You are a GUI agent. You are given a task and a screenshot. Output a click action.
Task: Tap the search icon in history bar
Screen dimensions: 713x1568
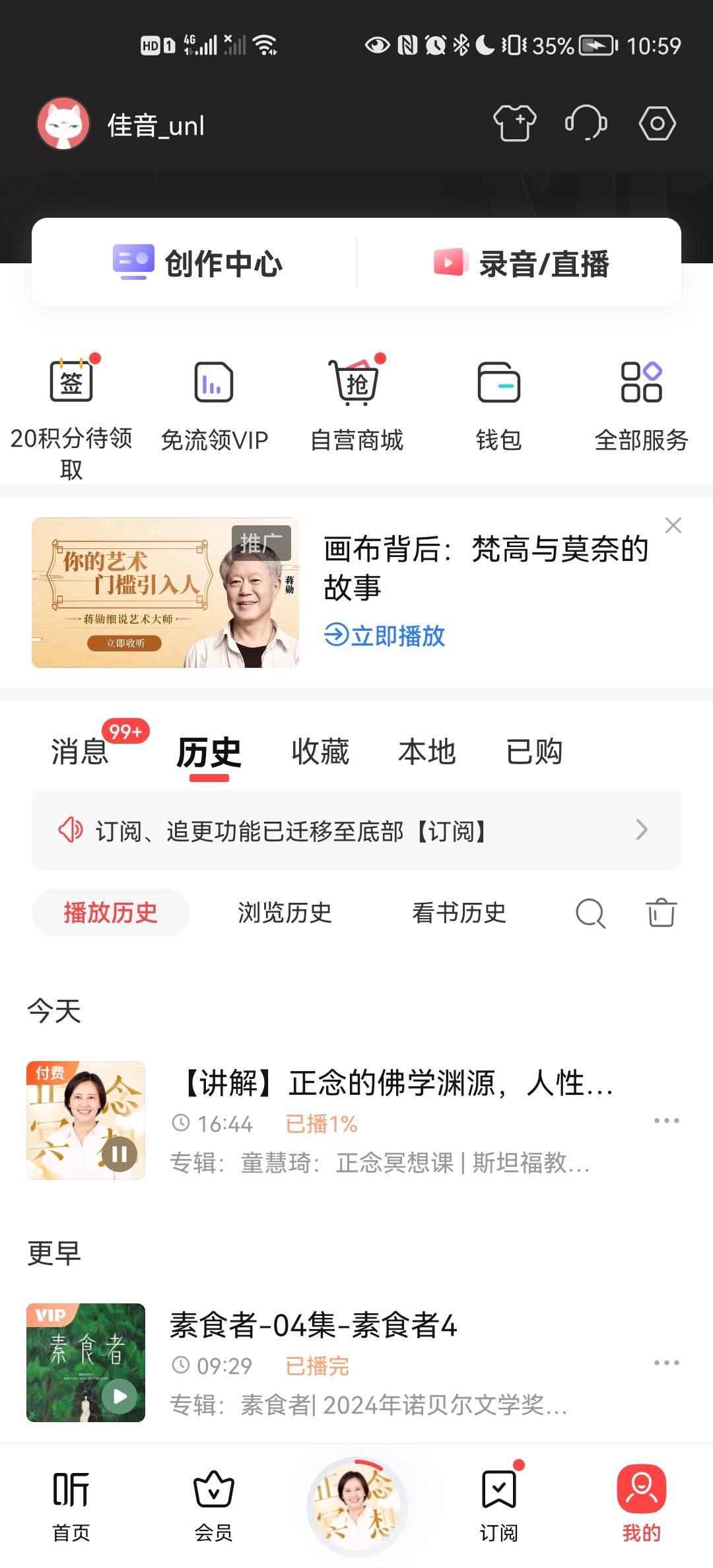(590, 914)
